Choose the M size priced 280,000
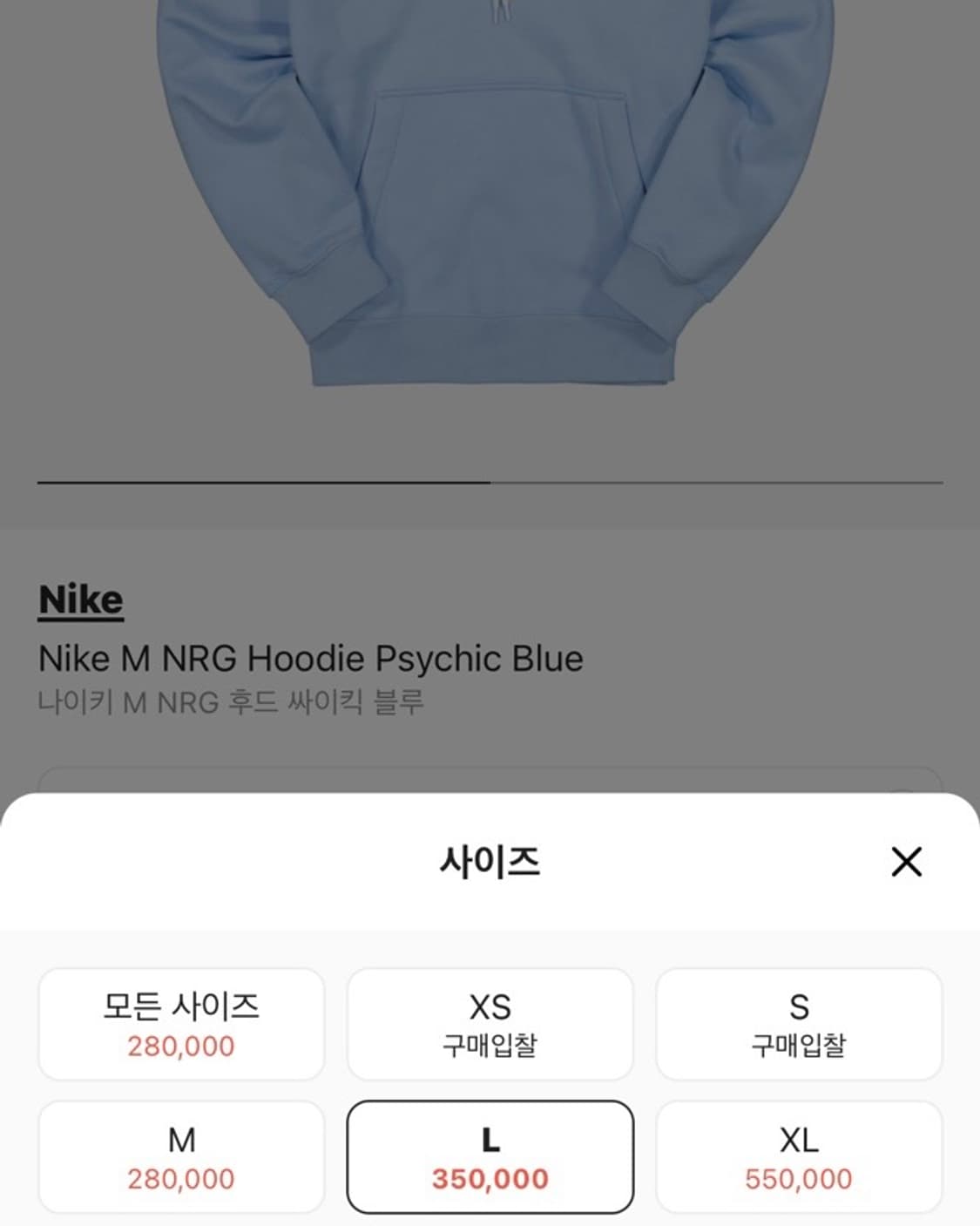 [182, 1156]
